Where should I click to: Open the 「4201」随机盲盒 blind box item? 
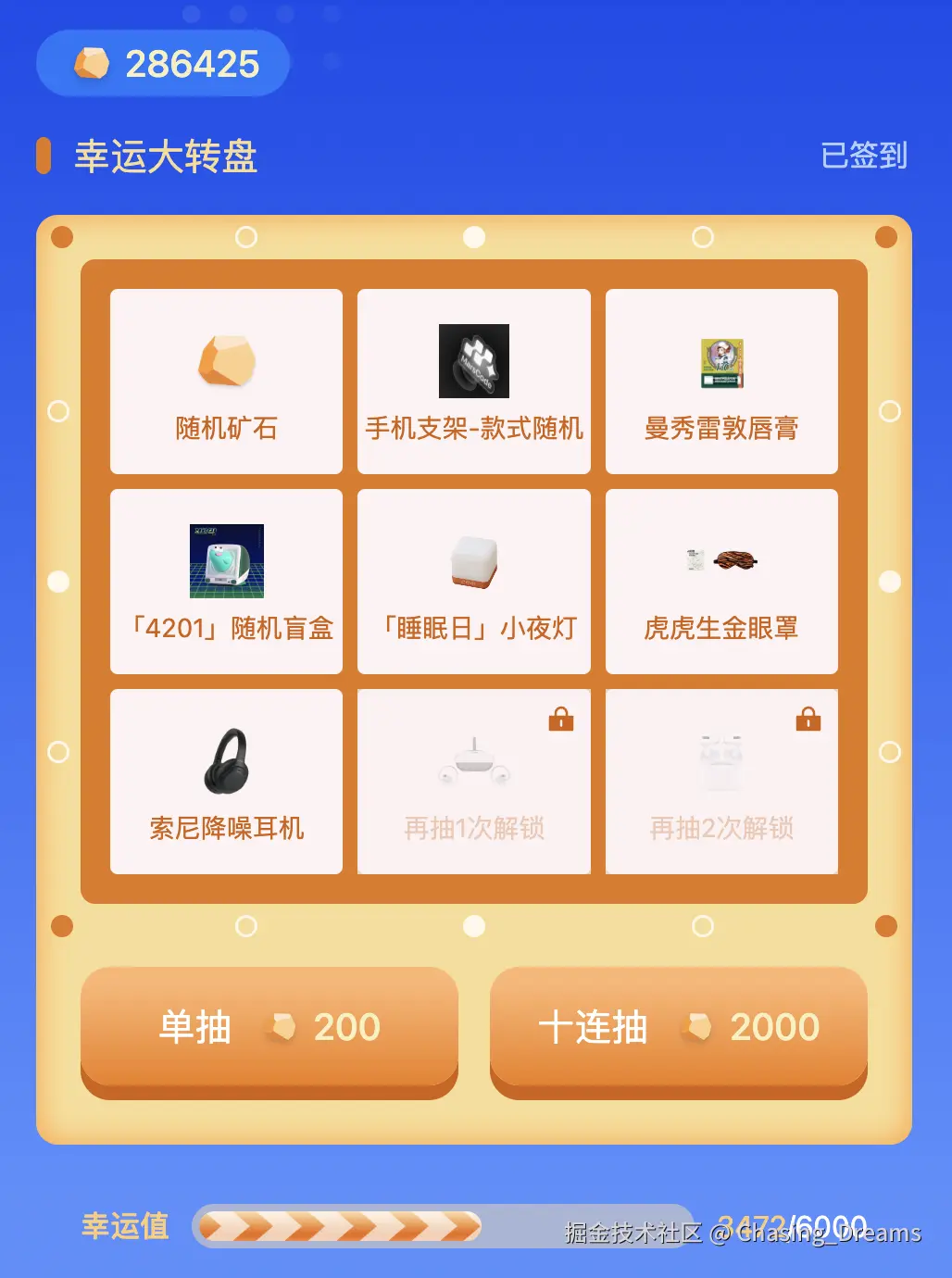click(225, 562)
